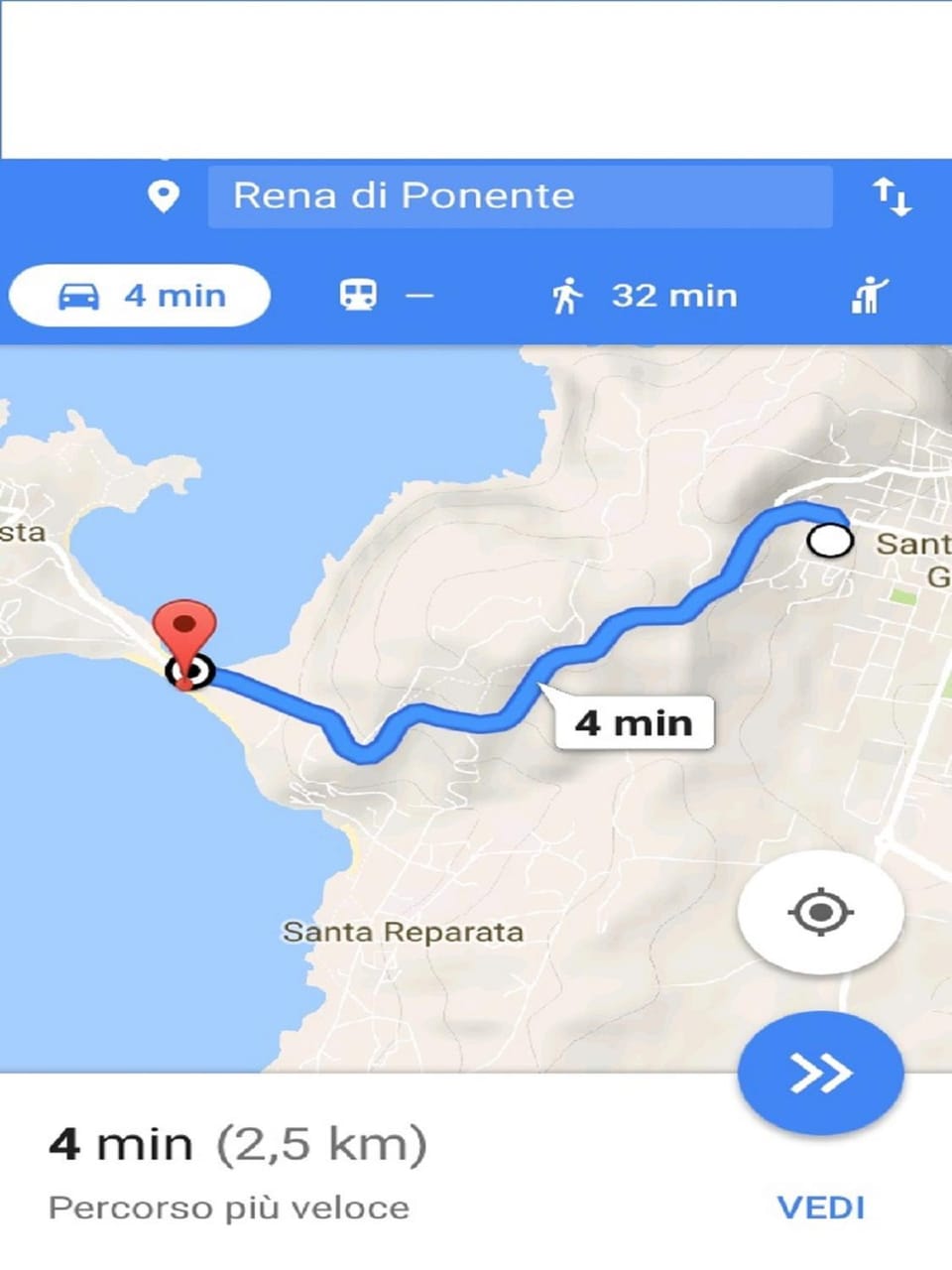Select the 4 min driving mode
Viewport: 952px width, 1270px height.
tap(140, 296)
